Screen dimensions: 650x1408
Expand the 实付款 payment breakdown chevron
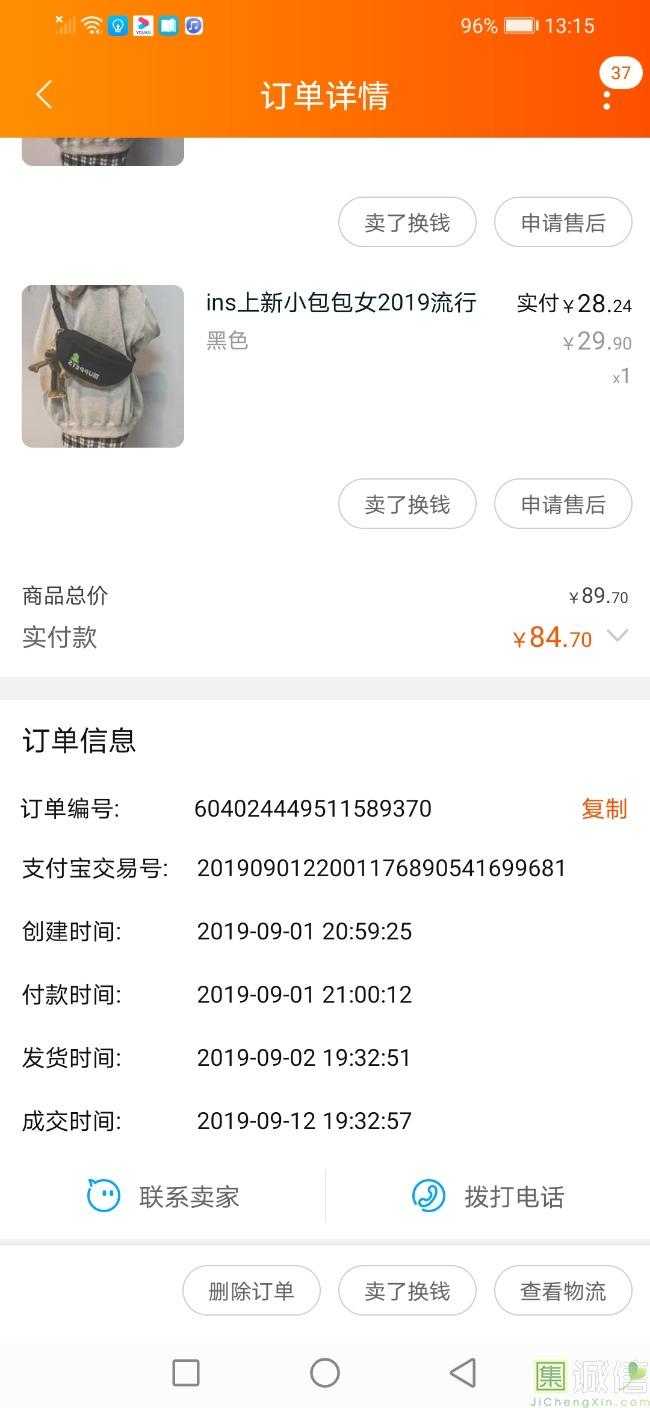618,636
